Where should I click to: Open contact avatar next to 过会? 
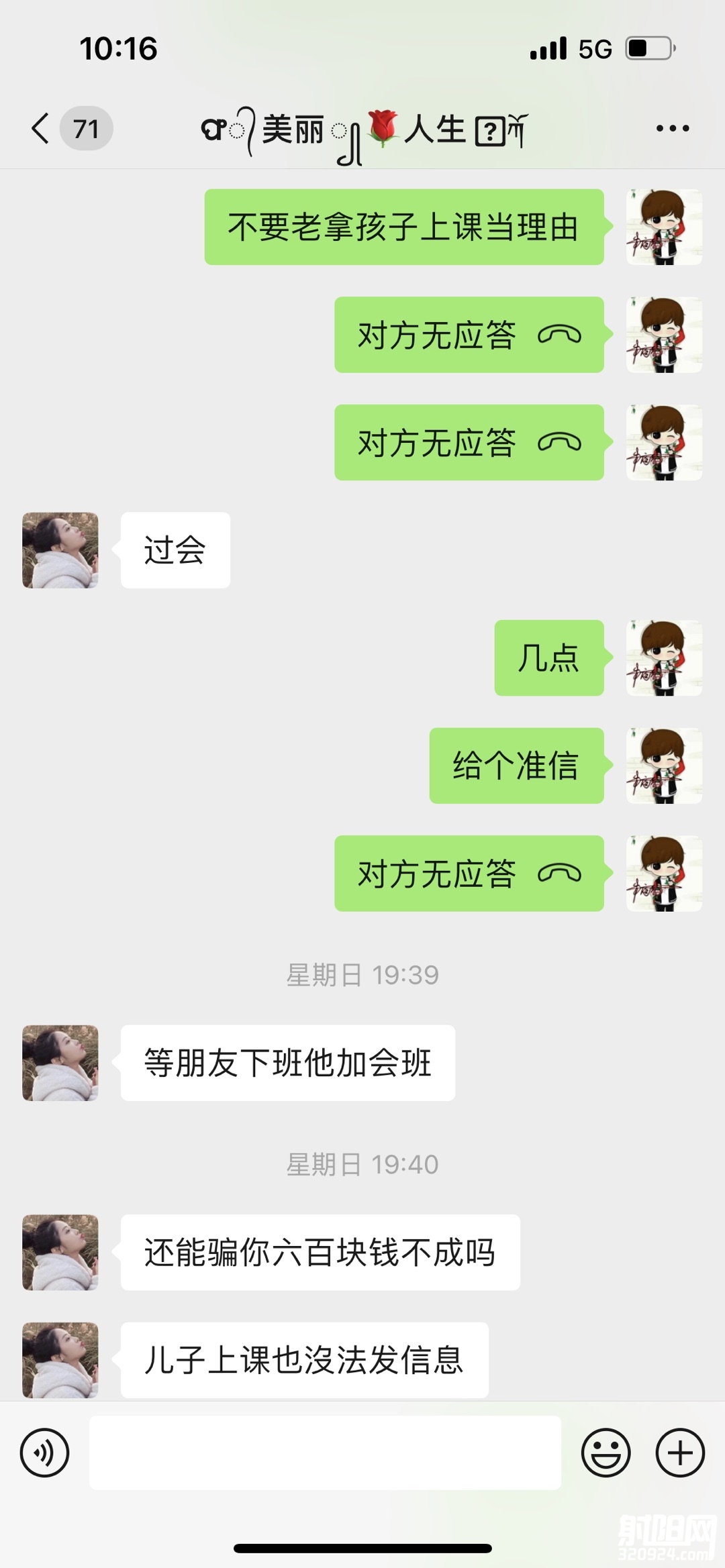tap(60, 550)
